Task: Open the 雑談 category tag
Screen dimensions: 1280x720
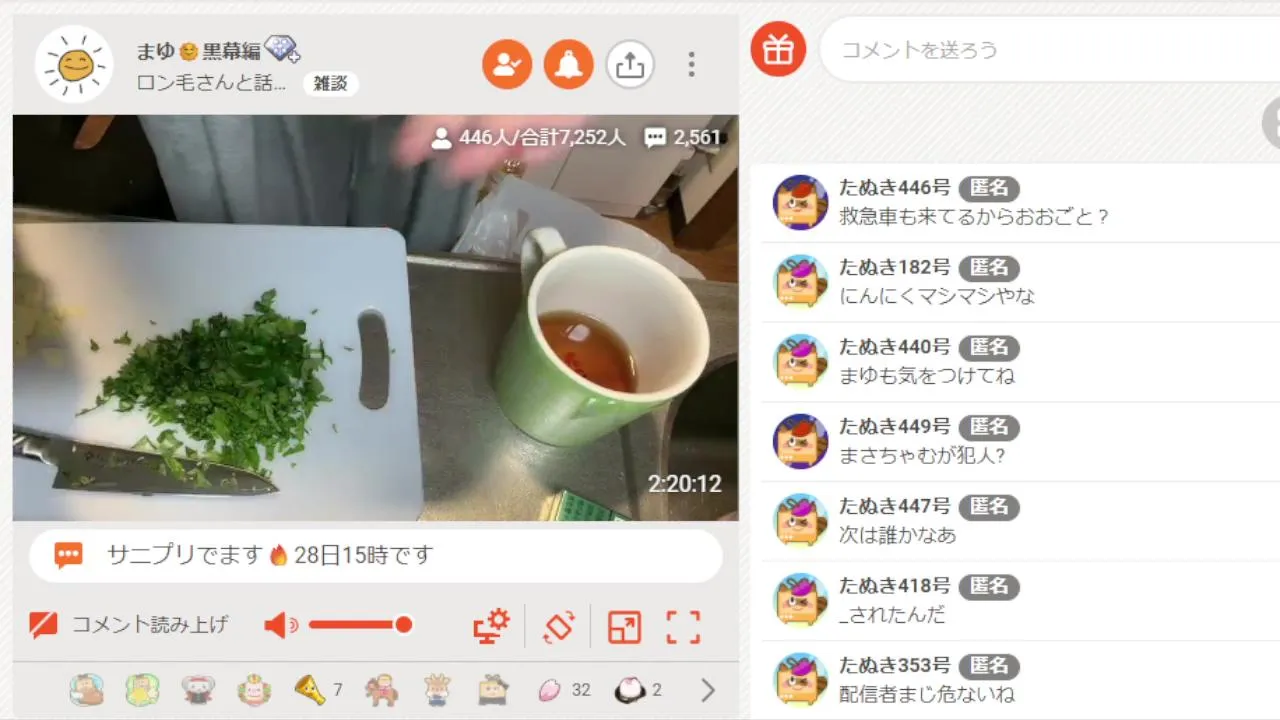Action: click(x=330, y=84)
